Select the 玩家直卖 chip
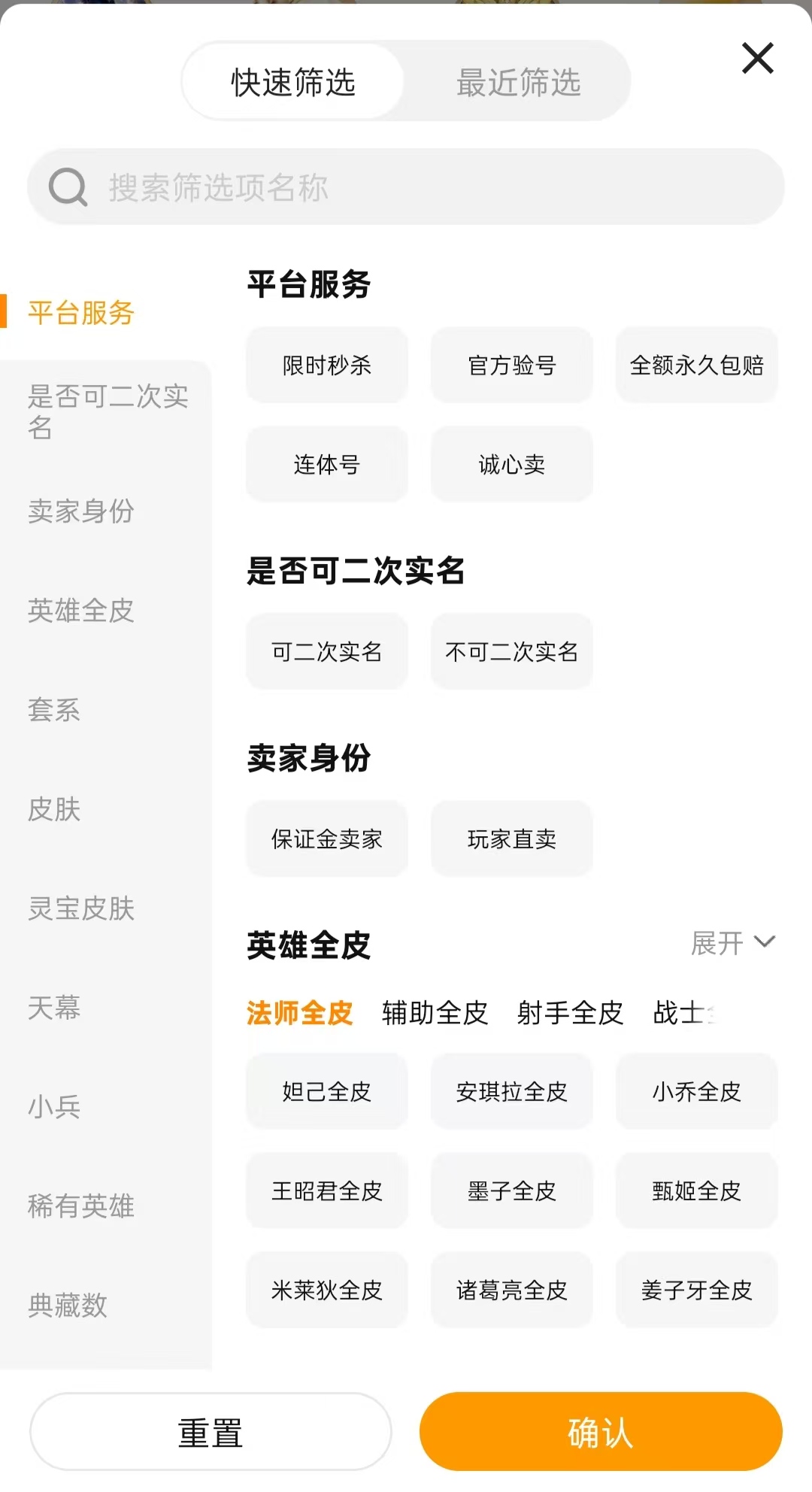The height and width of the screenshot is (1492, 812). click(x=512, y=838)
